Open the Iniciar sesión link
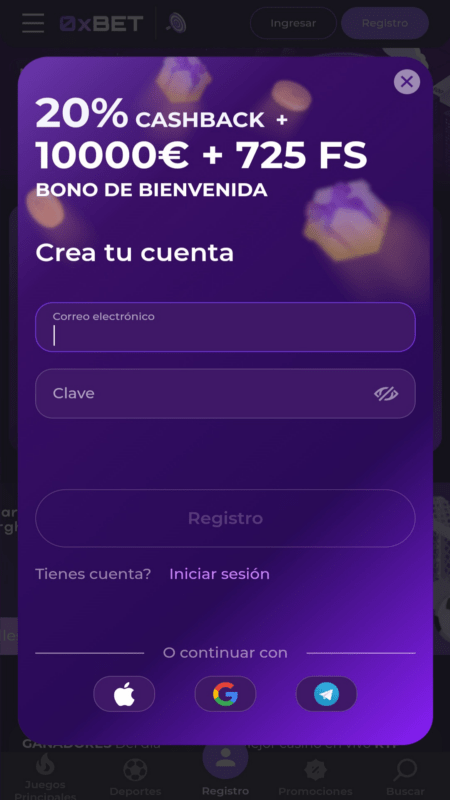Viewport: 450px width, 800px height. coord(219,574)
